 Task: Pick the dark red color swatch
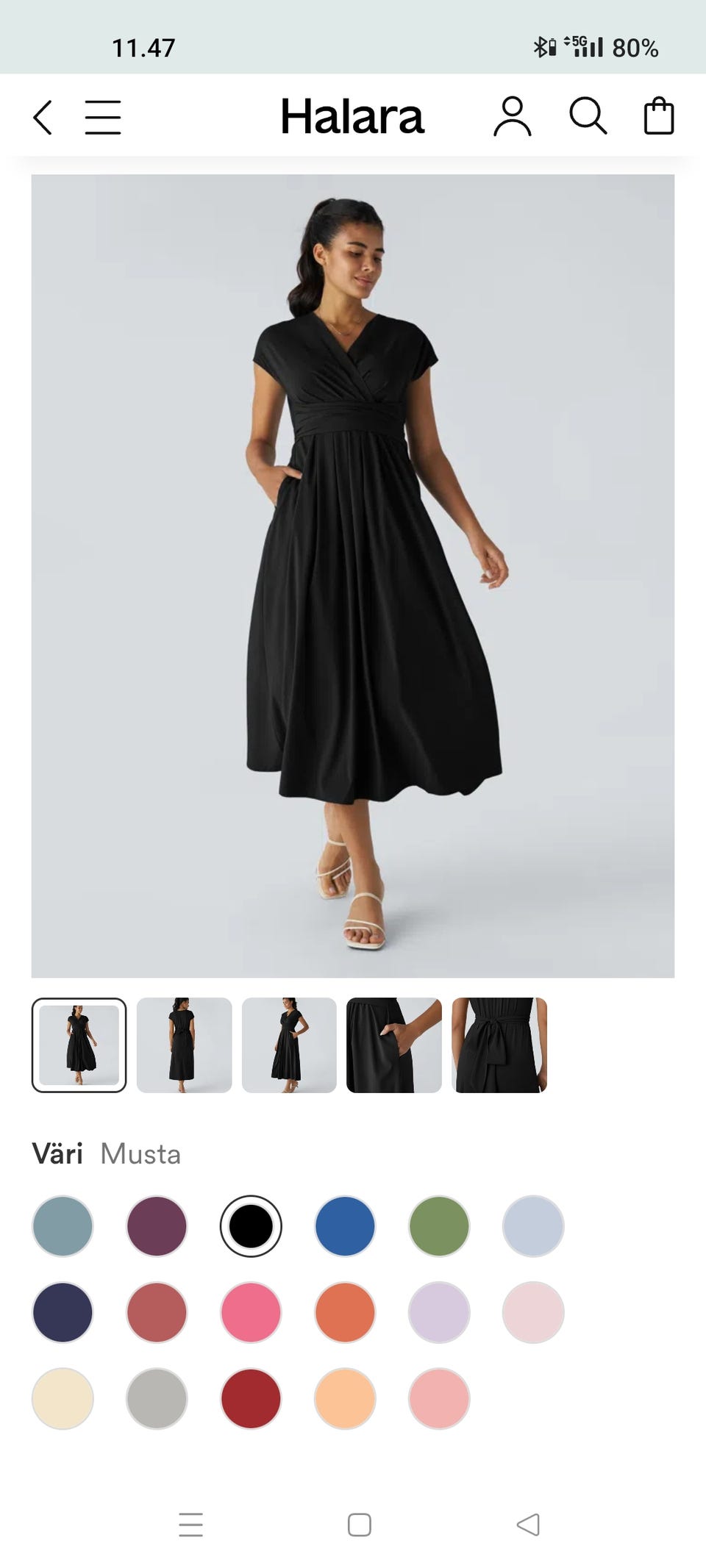tap(251, 1398)
